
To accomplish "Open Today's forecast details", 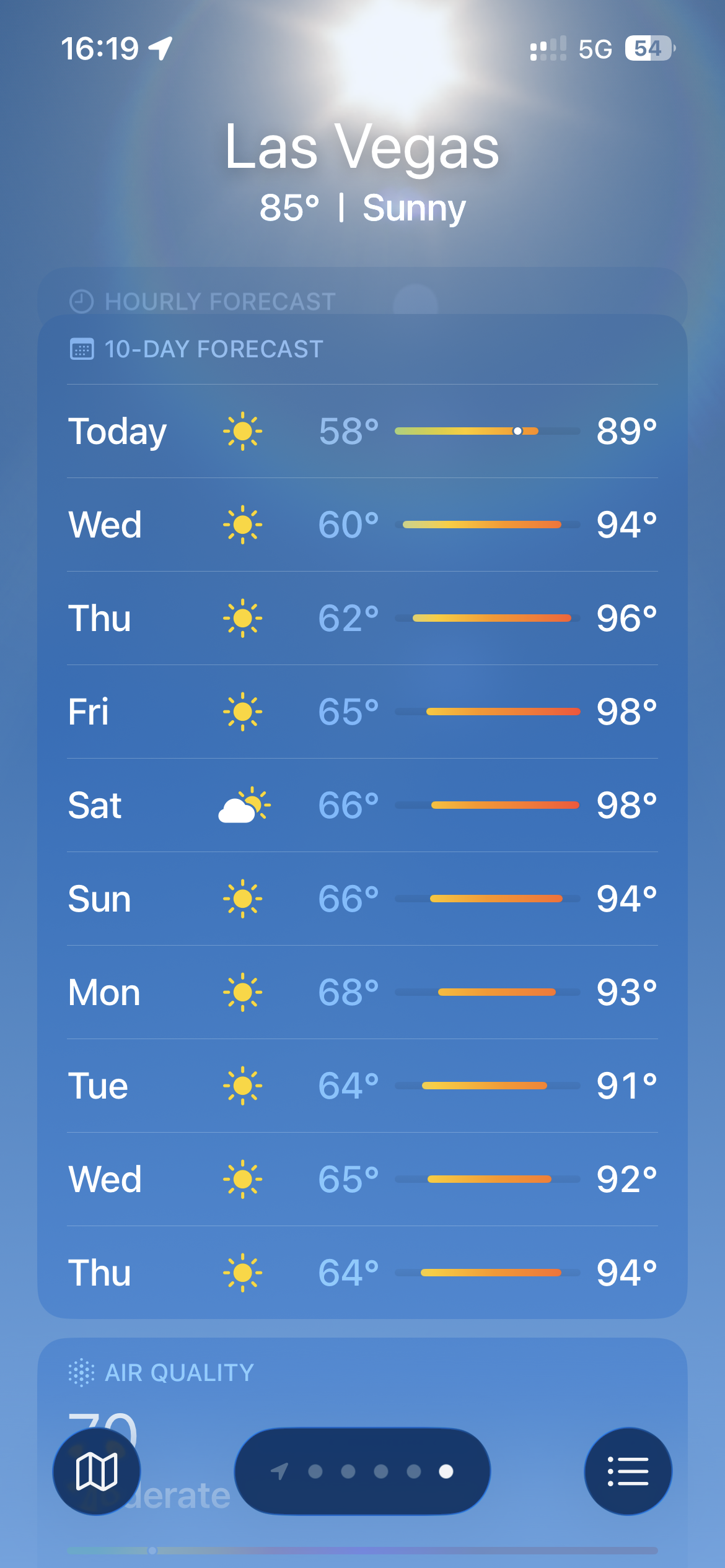I will [362, 431].
